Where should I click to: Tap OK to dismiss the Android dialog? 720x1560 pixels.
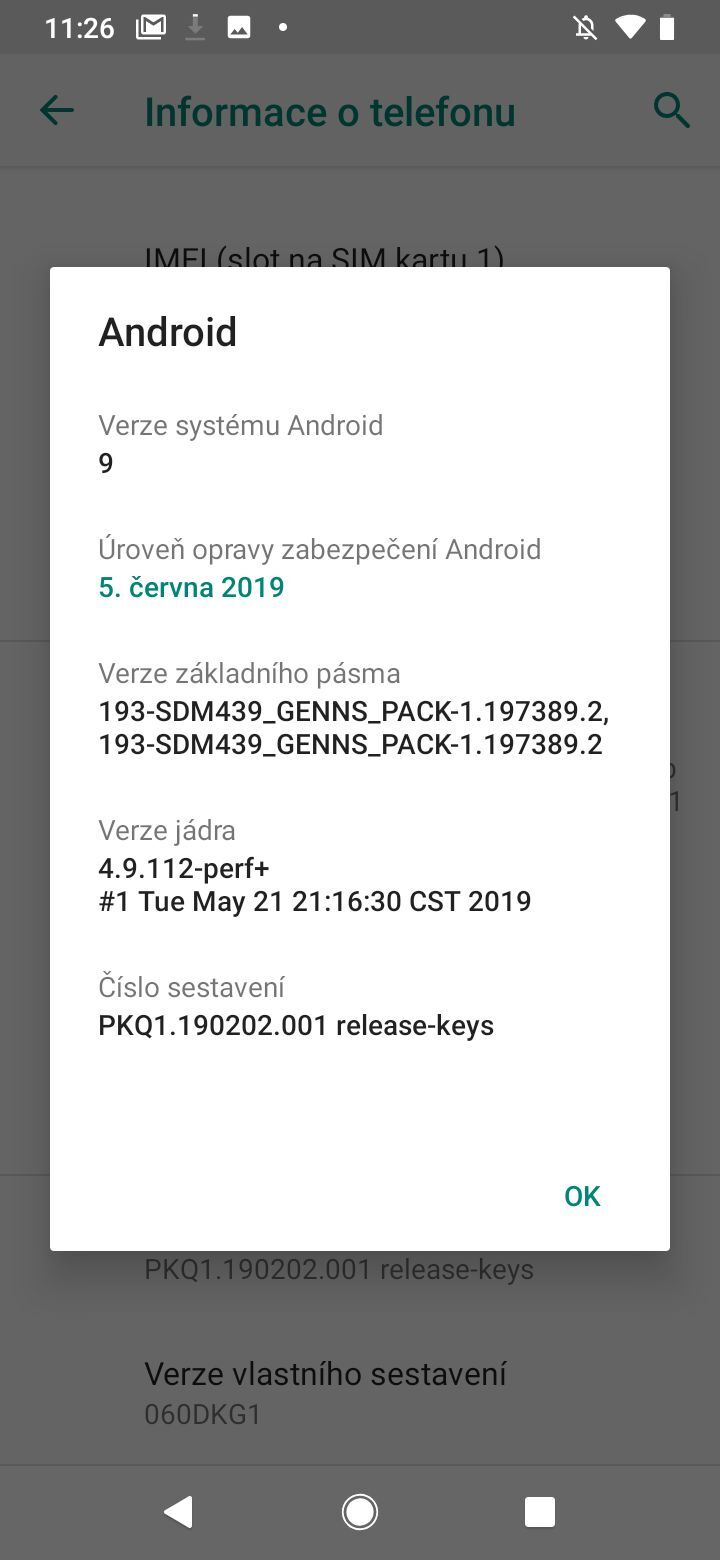coord(581,1195)
